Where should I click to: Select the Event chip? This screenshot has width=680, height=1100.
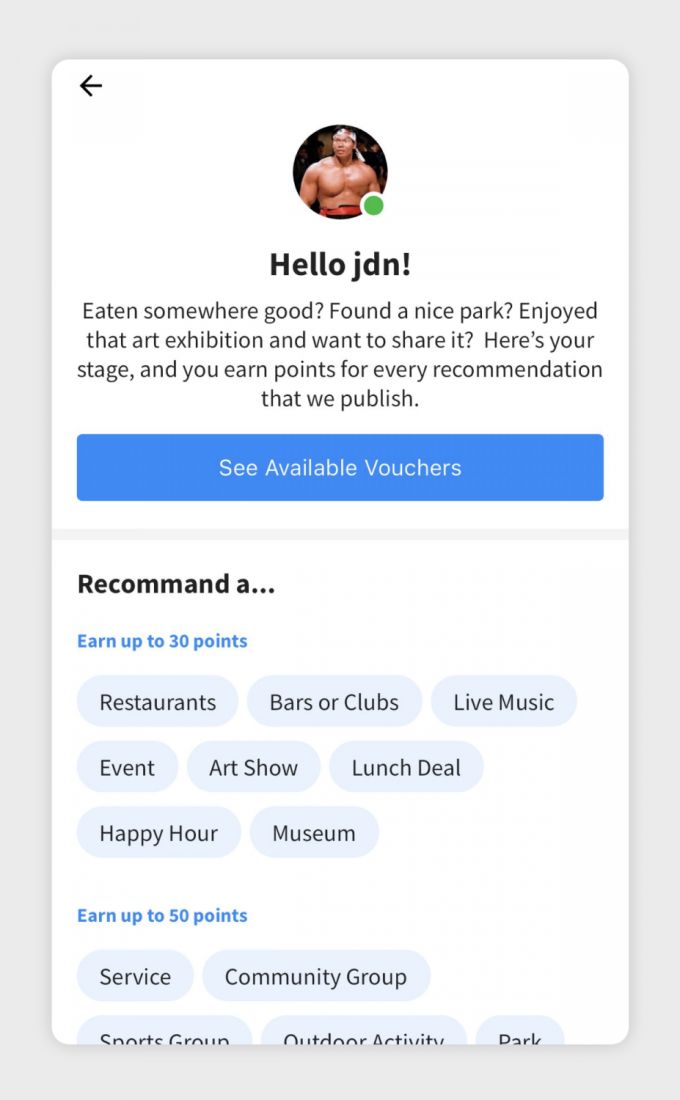coord(127,767)
